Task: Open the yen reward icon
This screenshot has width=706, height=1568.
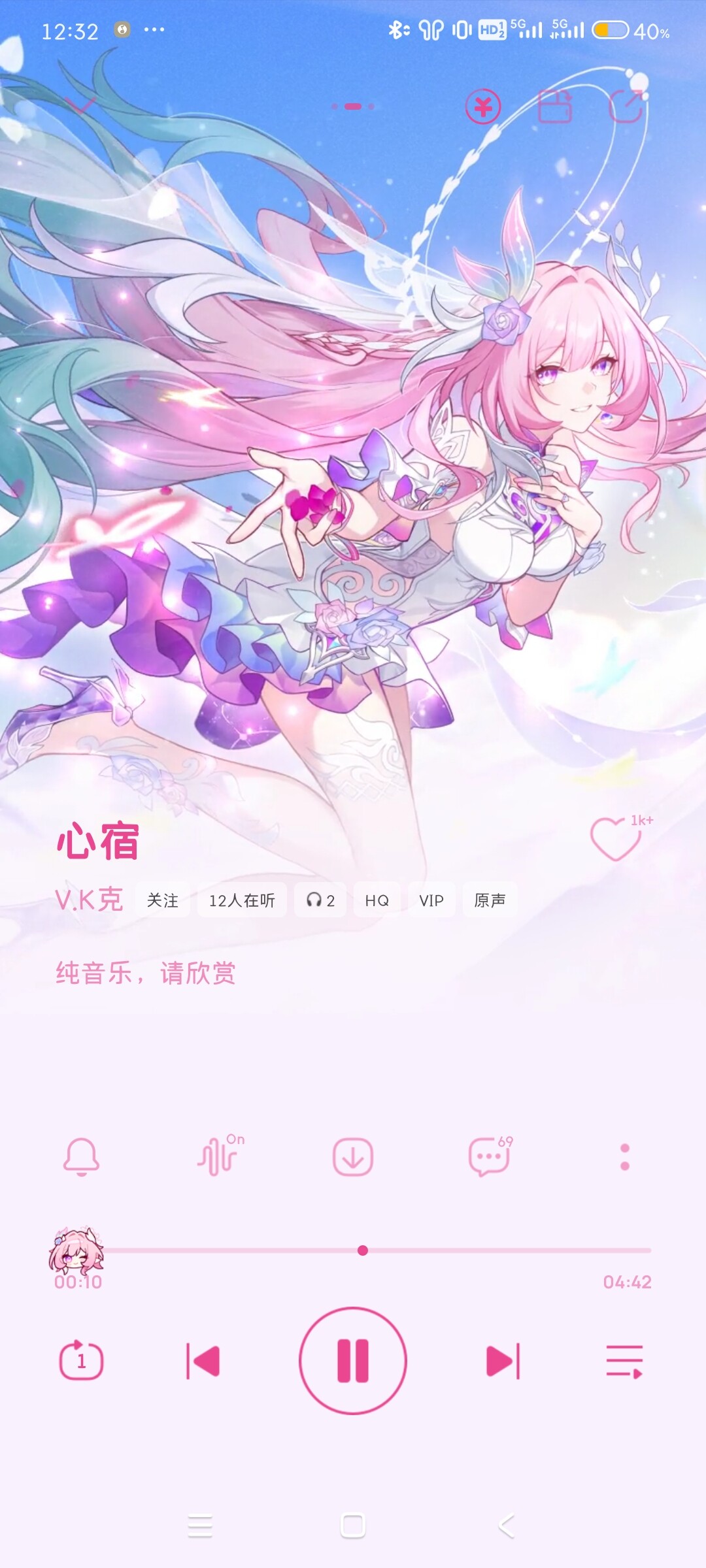Action: pyautogui.click(x=483, y=106)
